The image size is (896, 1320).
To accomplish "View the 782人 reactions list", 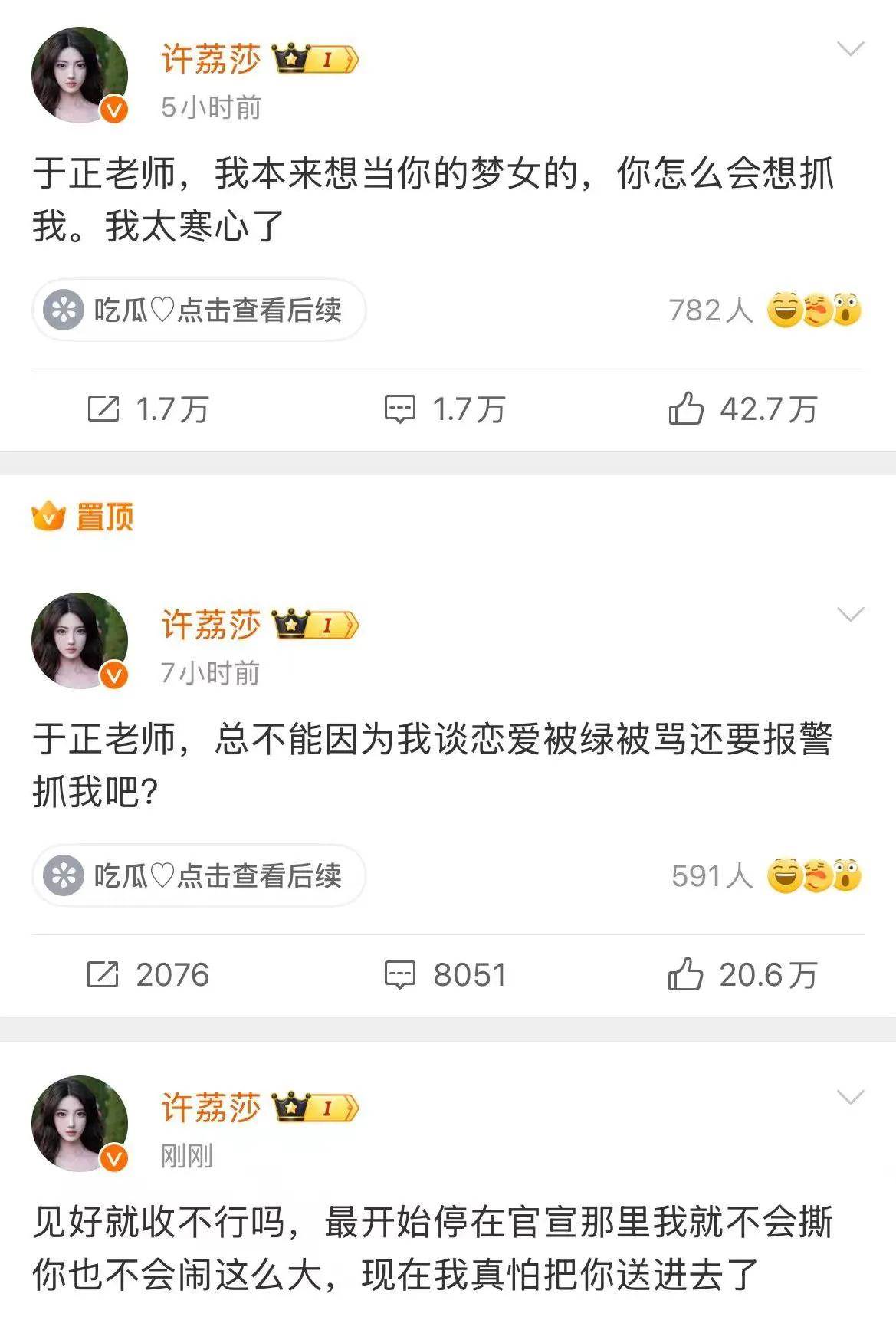I will (764, 310).
